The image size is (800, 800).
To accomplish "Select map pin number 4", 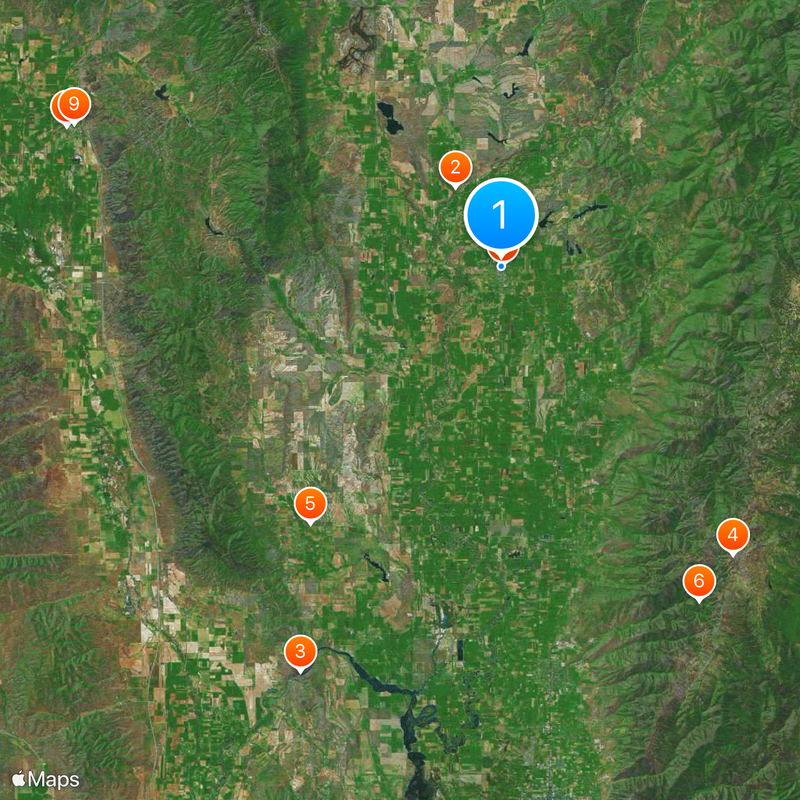I will pyautogui.click(x=733, y=536).
